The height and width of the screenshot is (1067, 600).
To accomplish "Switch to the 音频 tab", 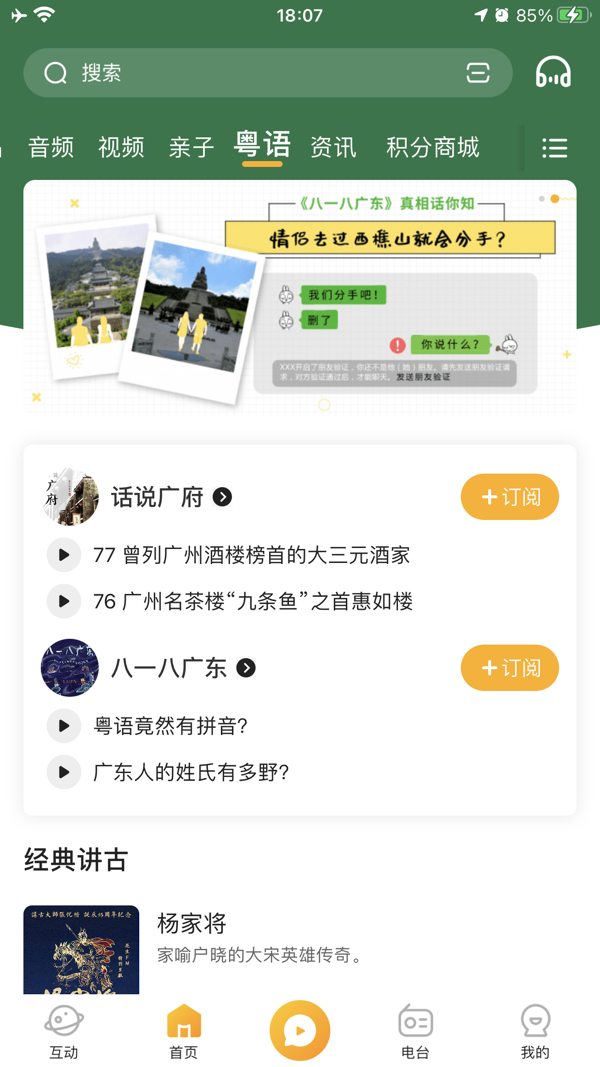I will click(51, 148).
